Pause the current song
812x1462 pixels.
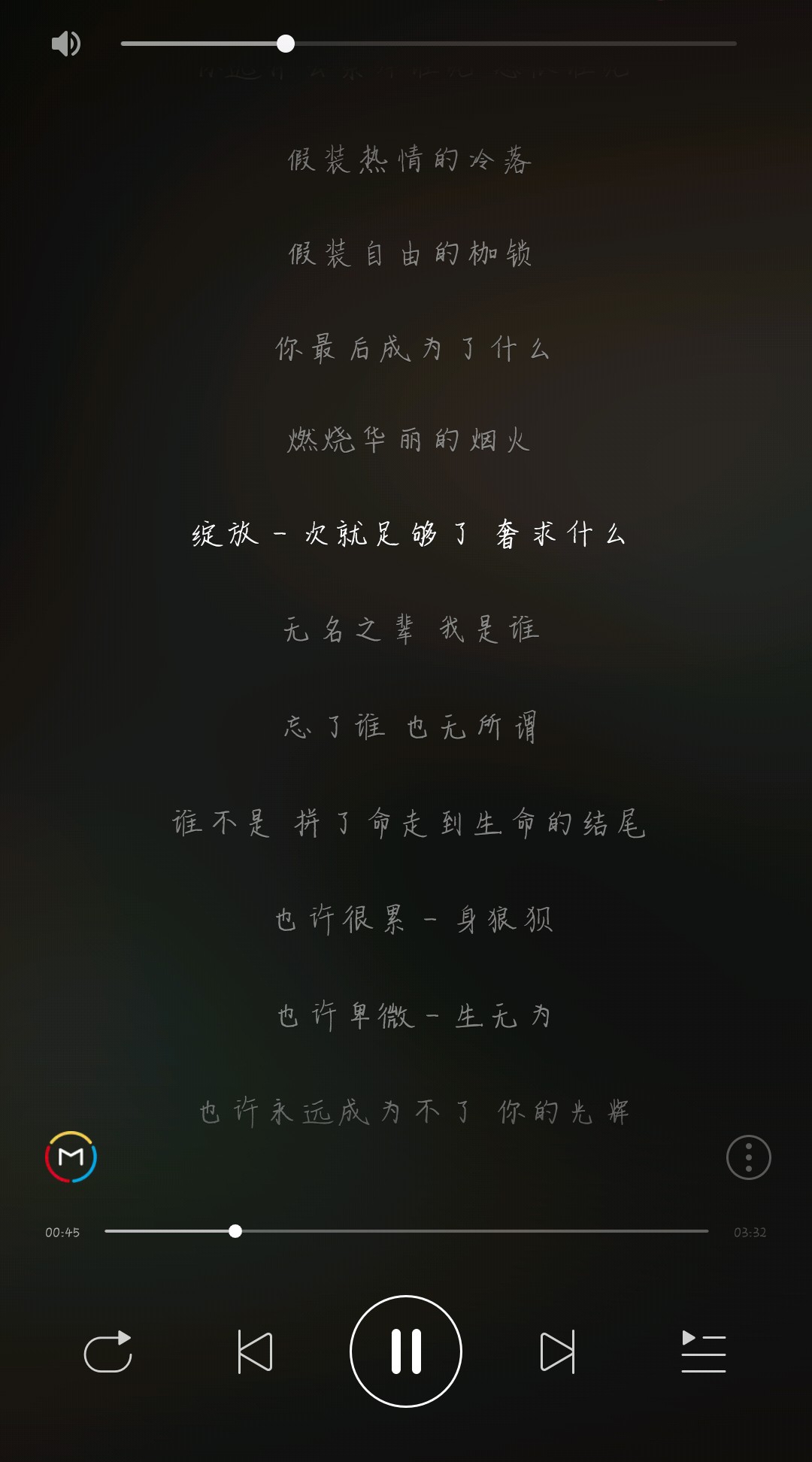tap(406, 1351)
